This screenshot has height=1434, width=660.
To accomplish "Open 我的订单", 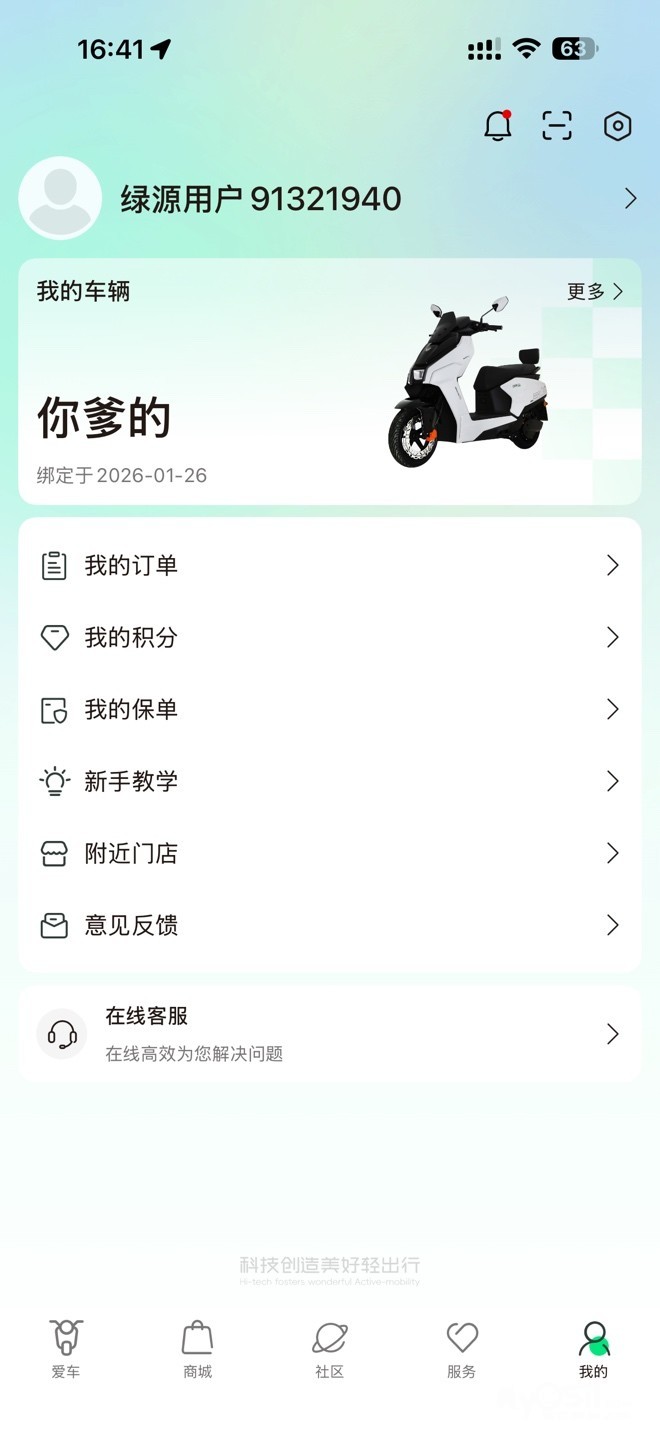I will (x=330, y=566).
